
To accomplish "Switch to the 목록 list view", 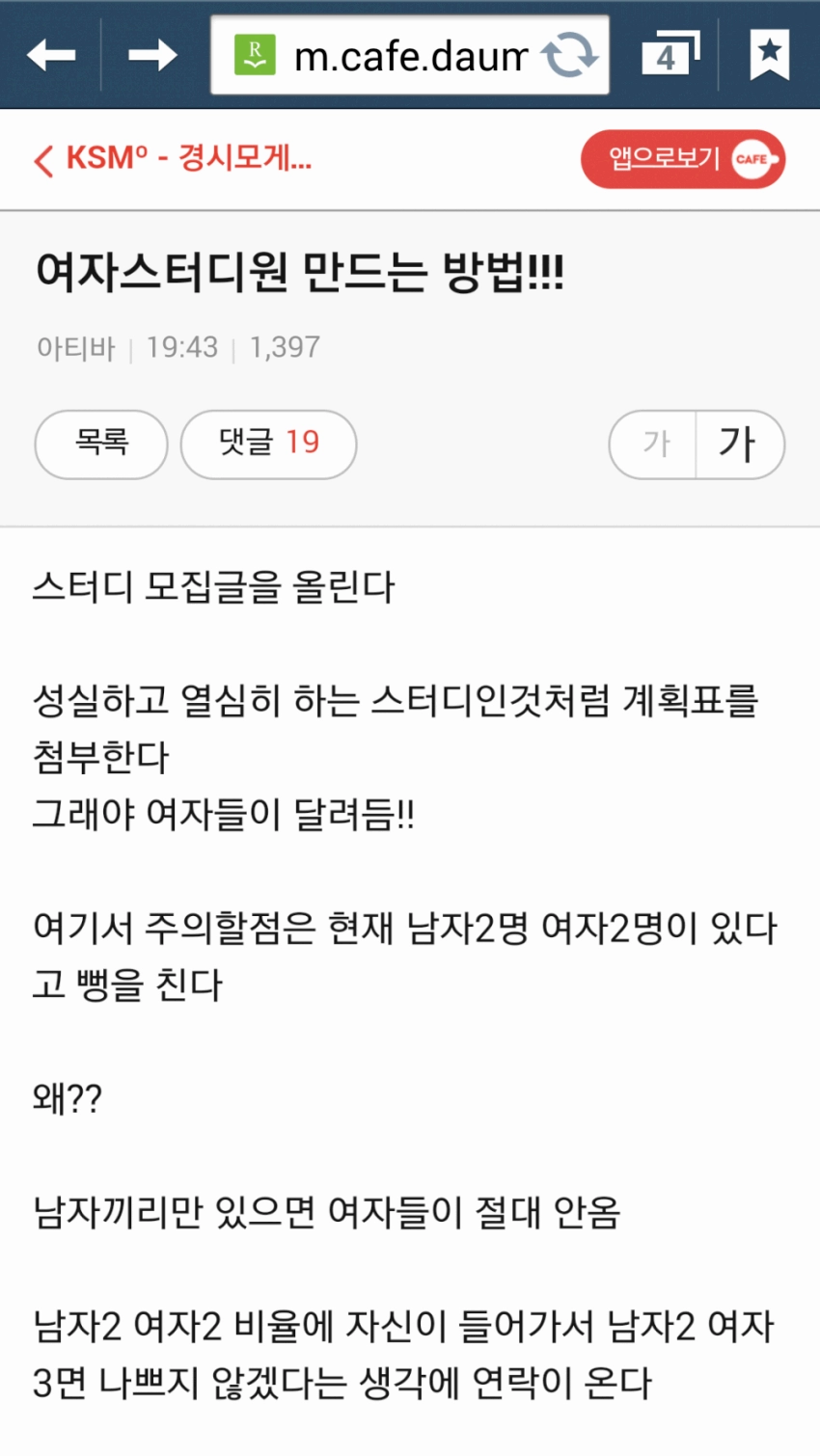I will pos(100,445).
